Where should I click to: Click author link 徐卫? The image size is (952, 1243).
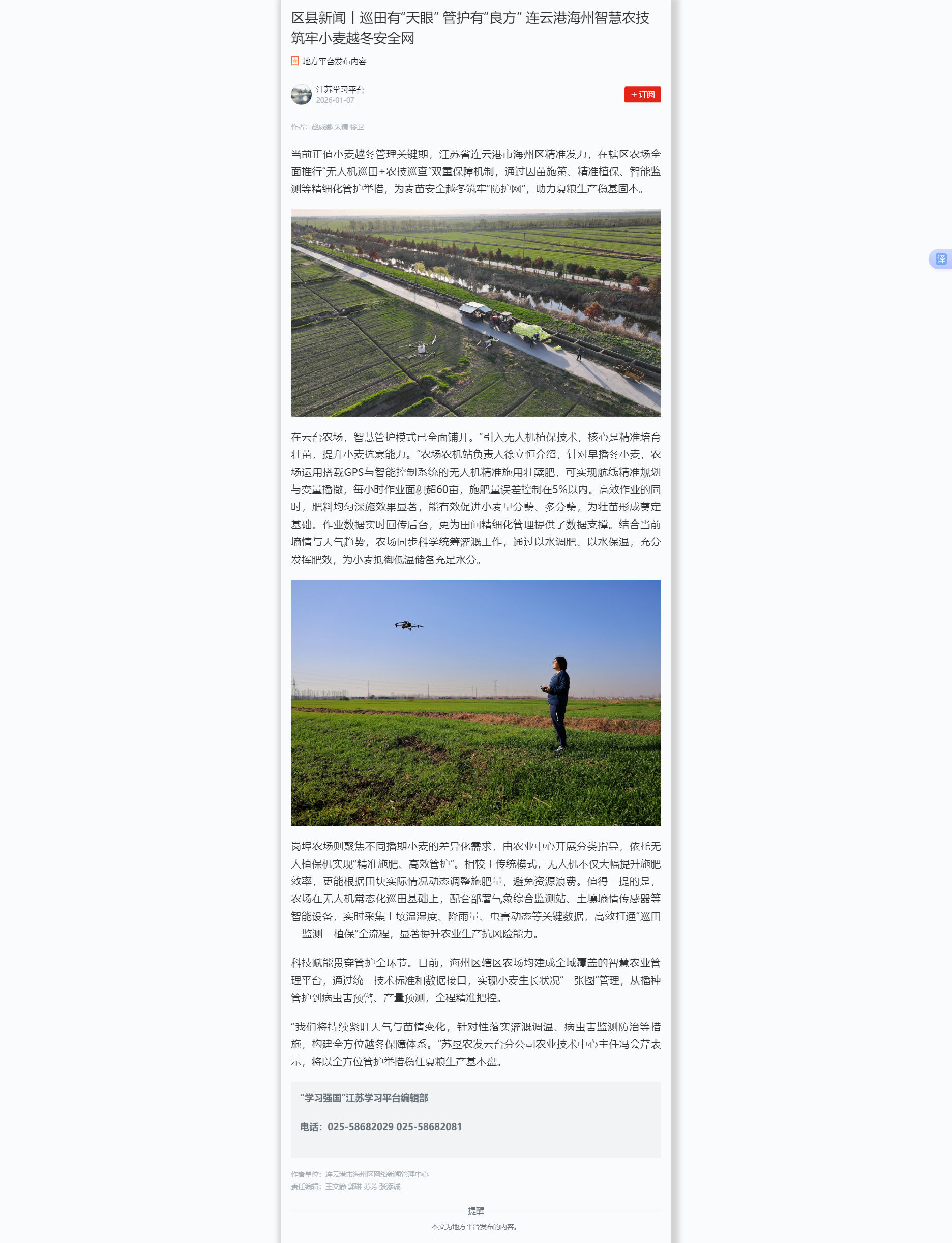pos(356,127)
